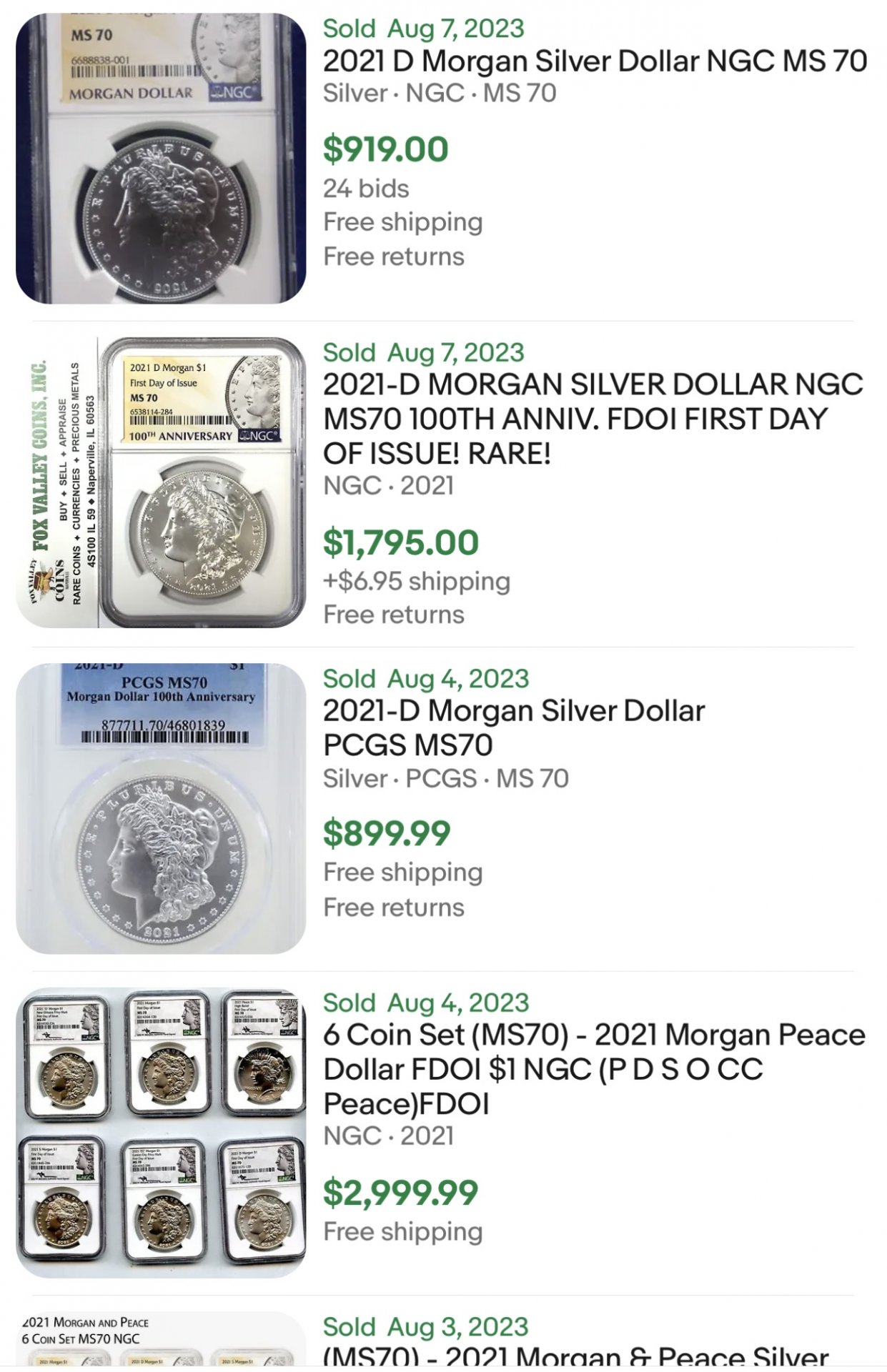Open the $919.00 Morgan Dollar NGC MS 70 listing

point(594,61)
